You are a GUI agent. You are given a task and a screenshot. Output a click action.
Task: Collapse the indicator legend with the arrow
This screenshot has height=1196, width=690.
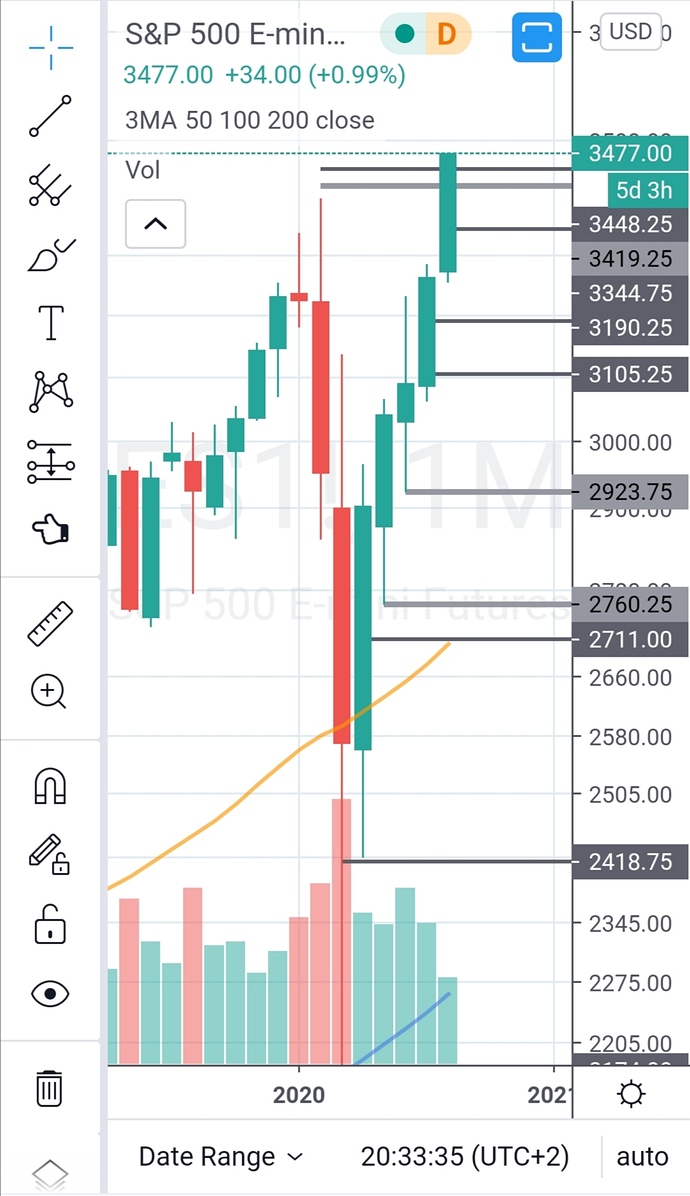pyautogui.click(x=155, y=224)
